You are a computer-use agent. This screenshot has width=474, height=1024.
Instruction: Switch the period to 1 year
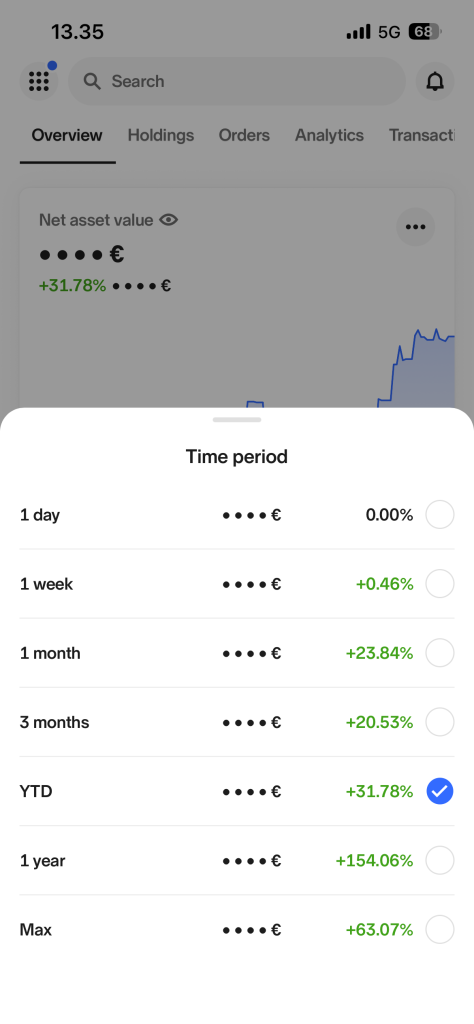tap(237, 861)
